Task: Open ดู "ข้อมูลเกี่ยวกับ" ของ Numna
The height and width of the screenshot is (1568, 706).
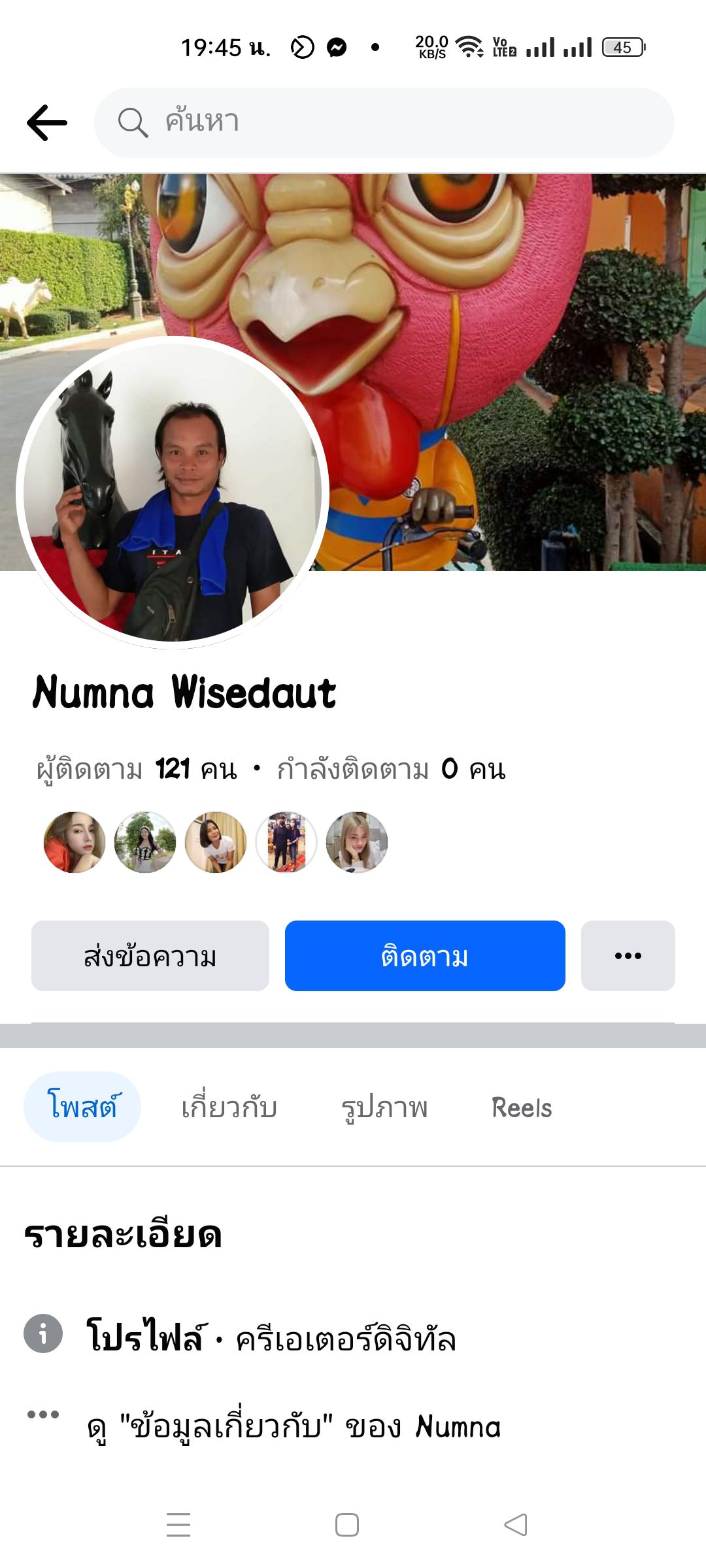Action: coord(294,1427)
